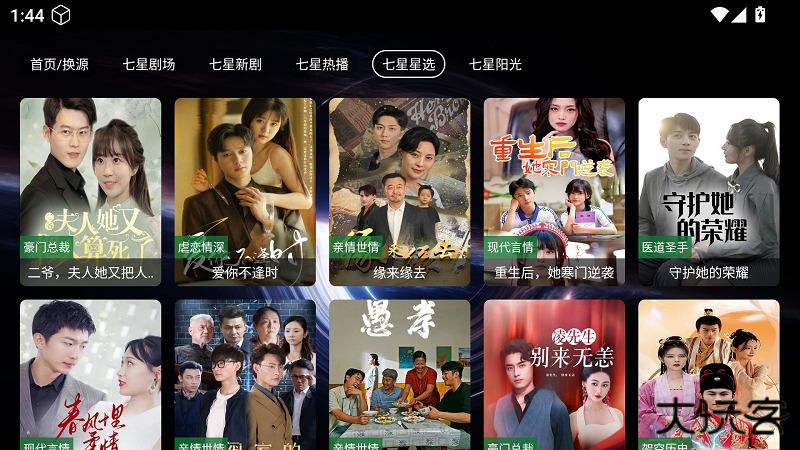Open the 春风十里柔情 poster card
800x450 pixels.
tap(90, 375)
